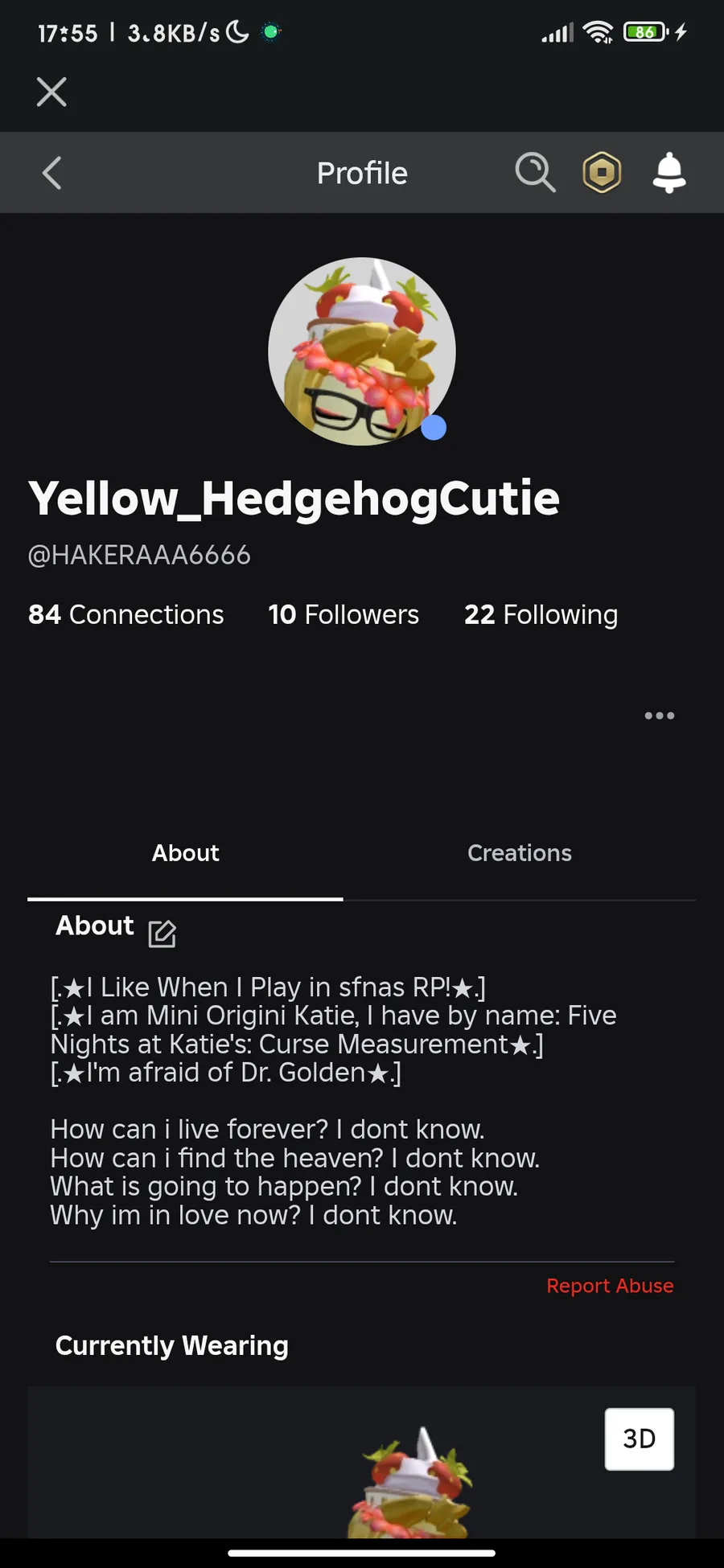
Task: Tap Report Abuse link
Action: (x=610, y=1286)
